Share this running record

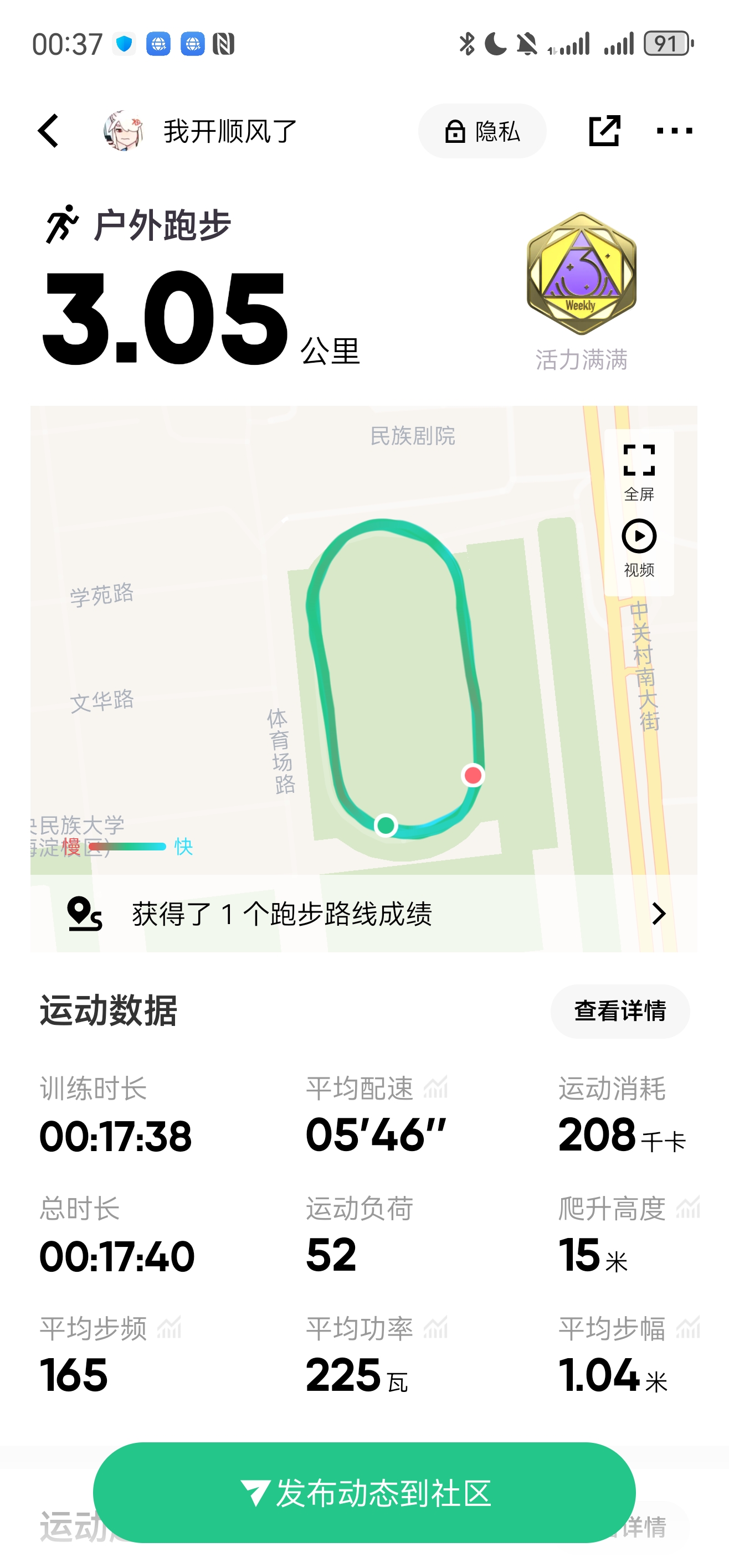604,131
